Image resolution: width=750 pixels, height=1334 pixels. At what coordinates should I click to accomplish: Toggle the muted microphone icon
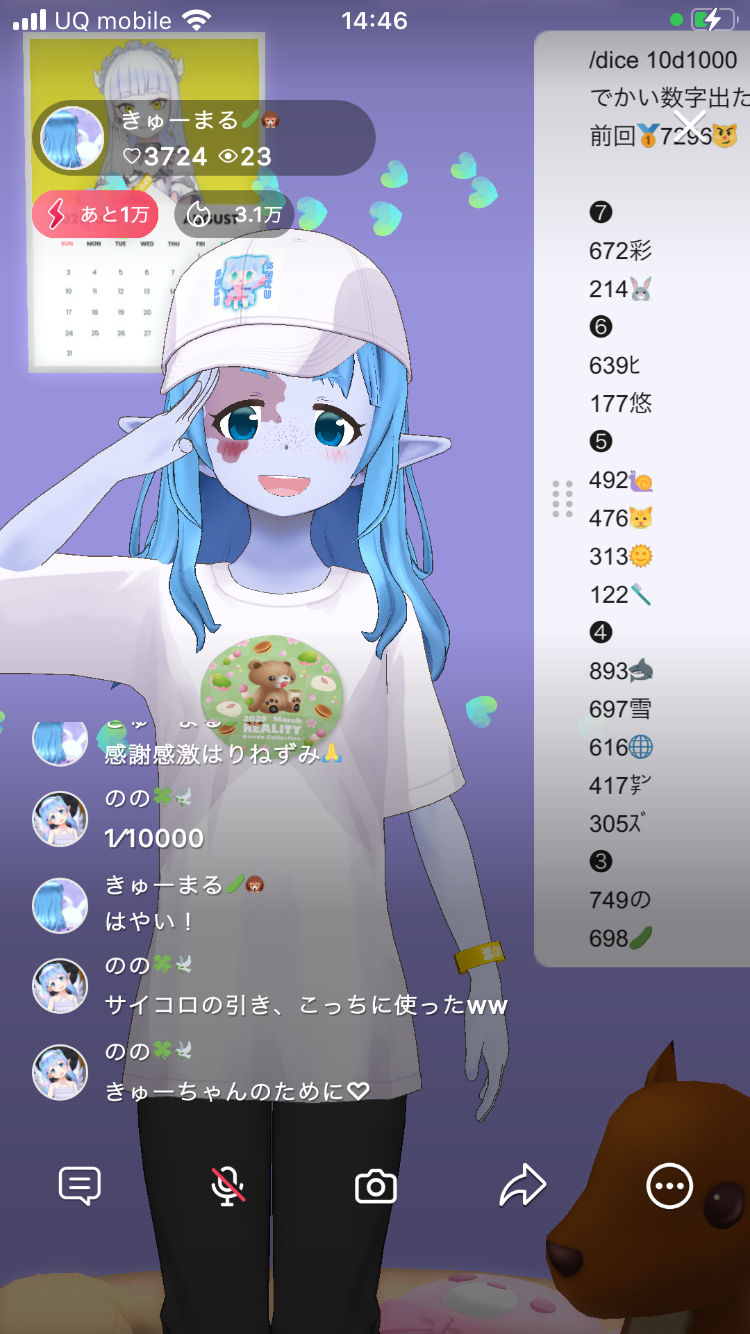(228, 1186)
